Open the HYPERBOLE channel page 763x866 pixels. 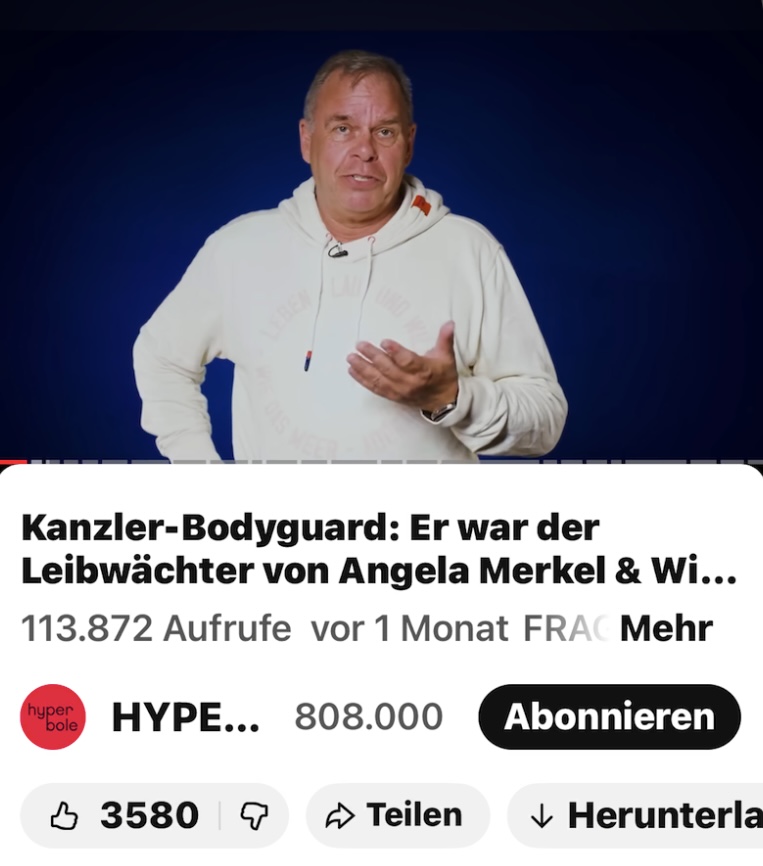tap(186, 717)
